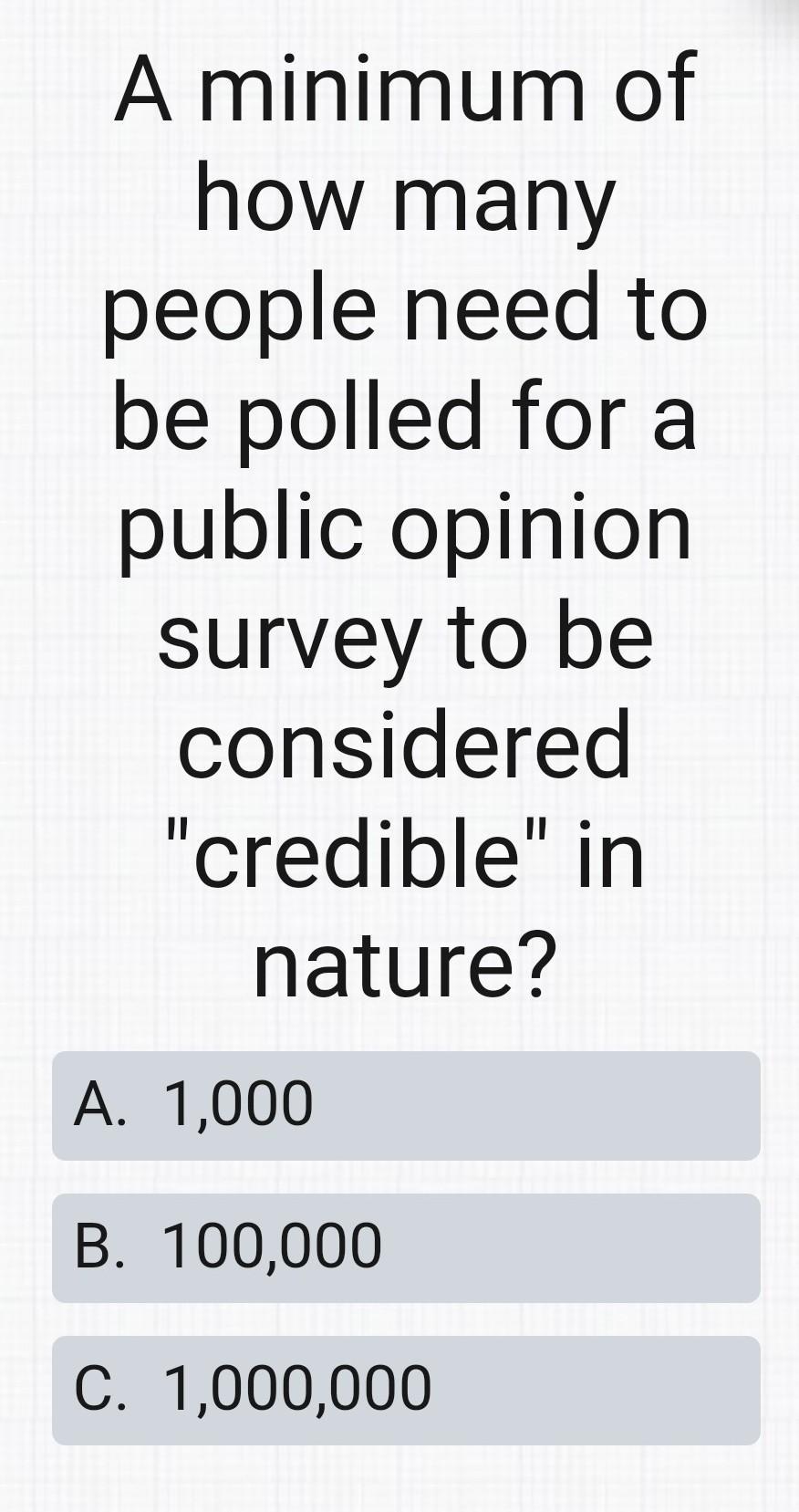Image resolution: width=799 pixels, height=1512 pixels.
Task: Select answer A. 1,000
Action: point(405,1105)
